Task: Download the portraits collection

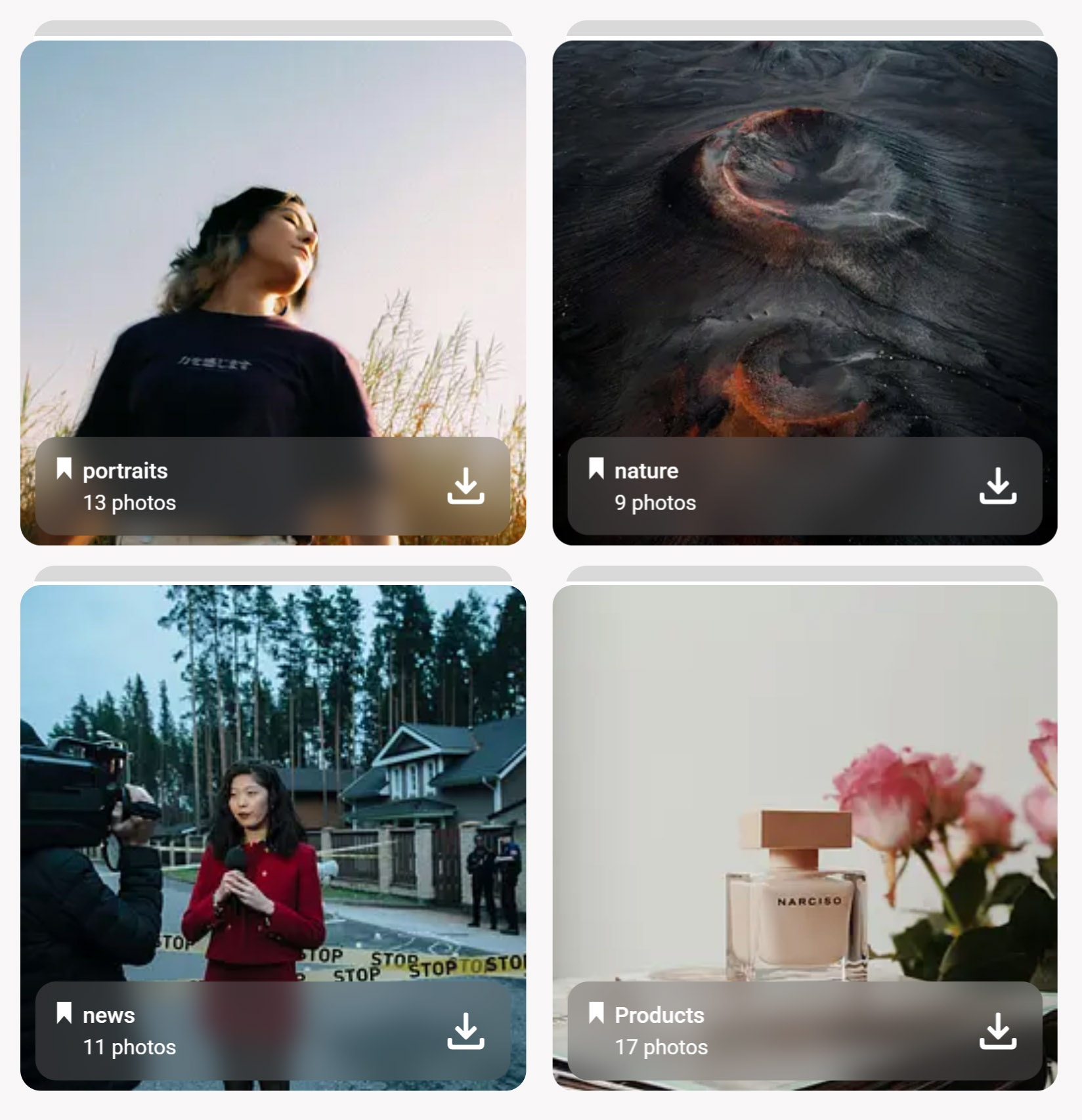Action: point(465,486)
